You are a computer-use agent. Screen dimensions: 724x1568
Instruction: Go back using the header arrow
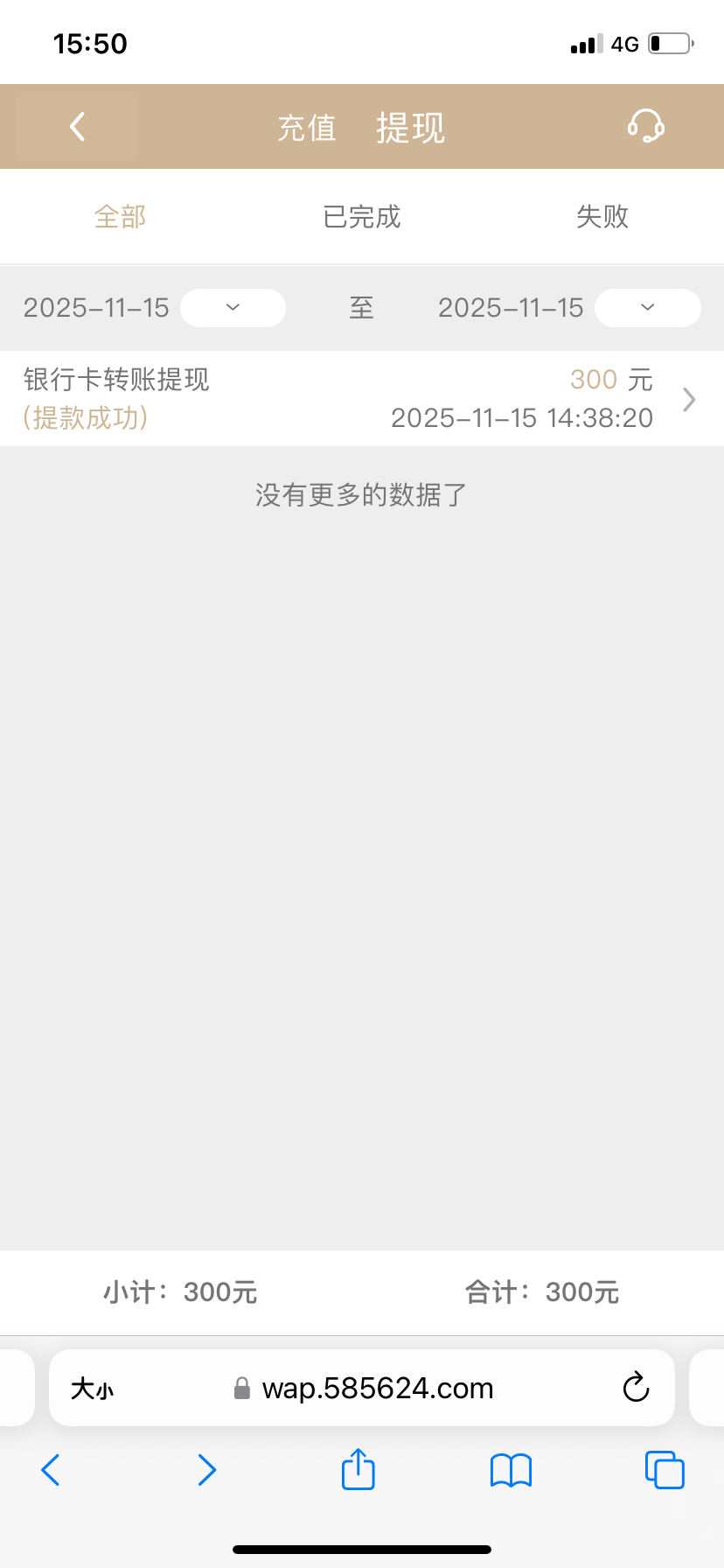pyautogui.click(x=77, y=127)
